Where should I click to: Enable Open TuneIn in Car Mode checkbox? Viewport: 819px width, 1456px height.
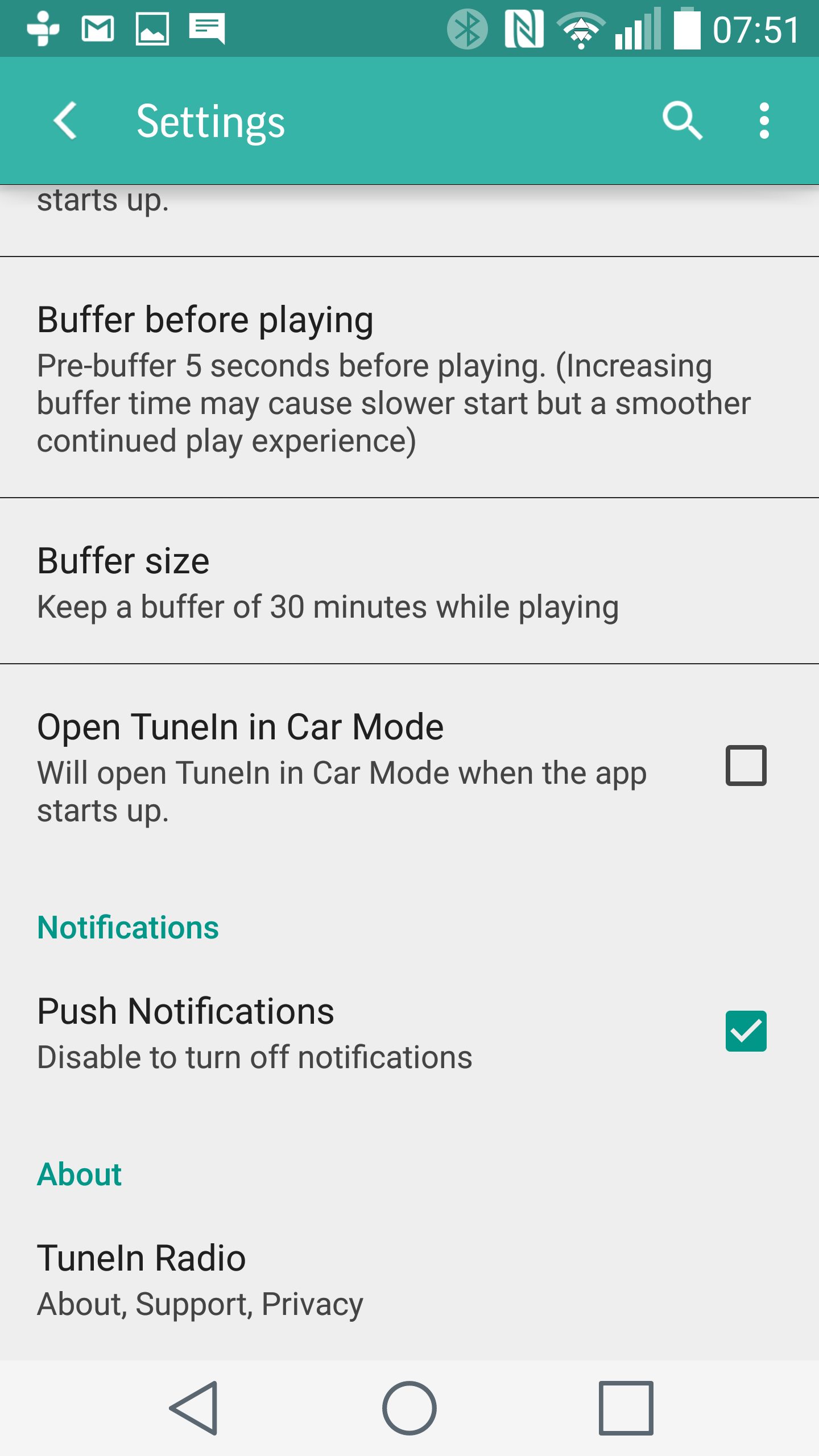coord(746,766)
